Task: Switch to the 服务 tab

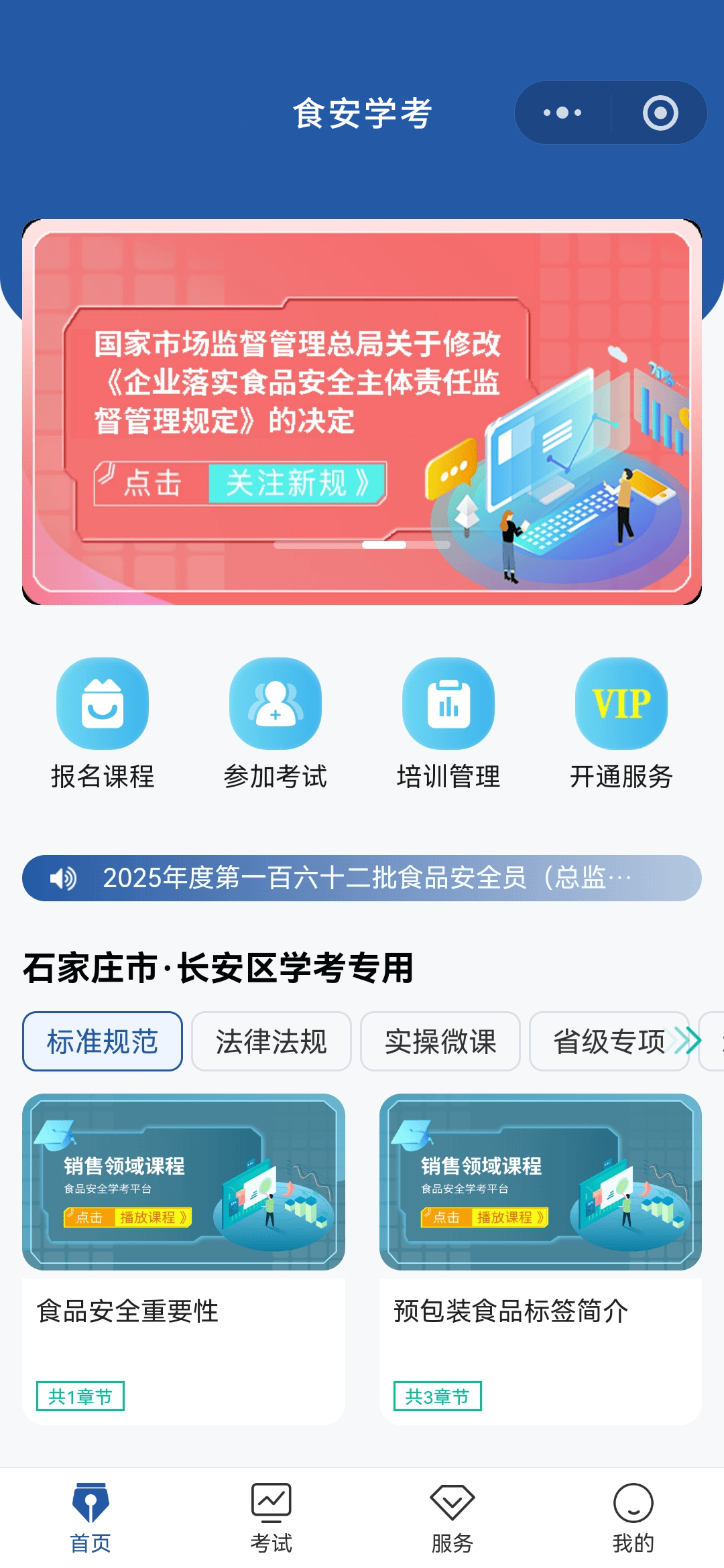Action: click(452, 1517)
